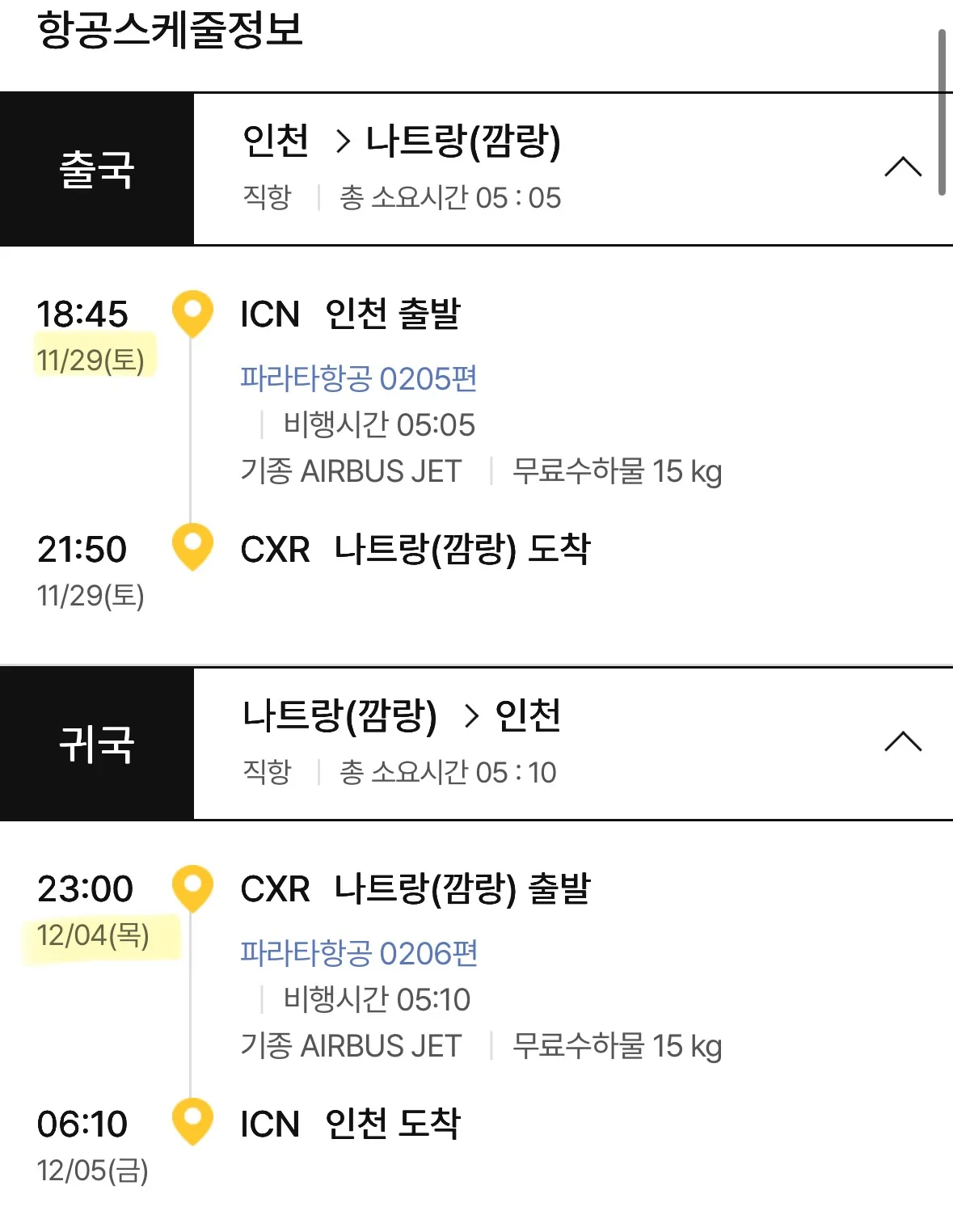Select the 귀국 section header tab
Screen dimensions: 953x1232
[x=97, y=741]
